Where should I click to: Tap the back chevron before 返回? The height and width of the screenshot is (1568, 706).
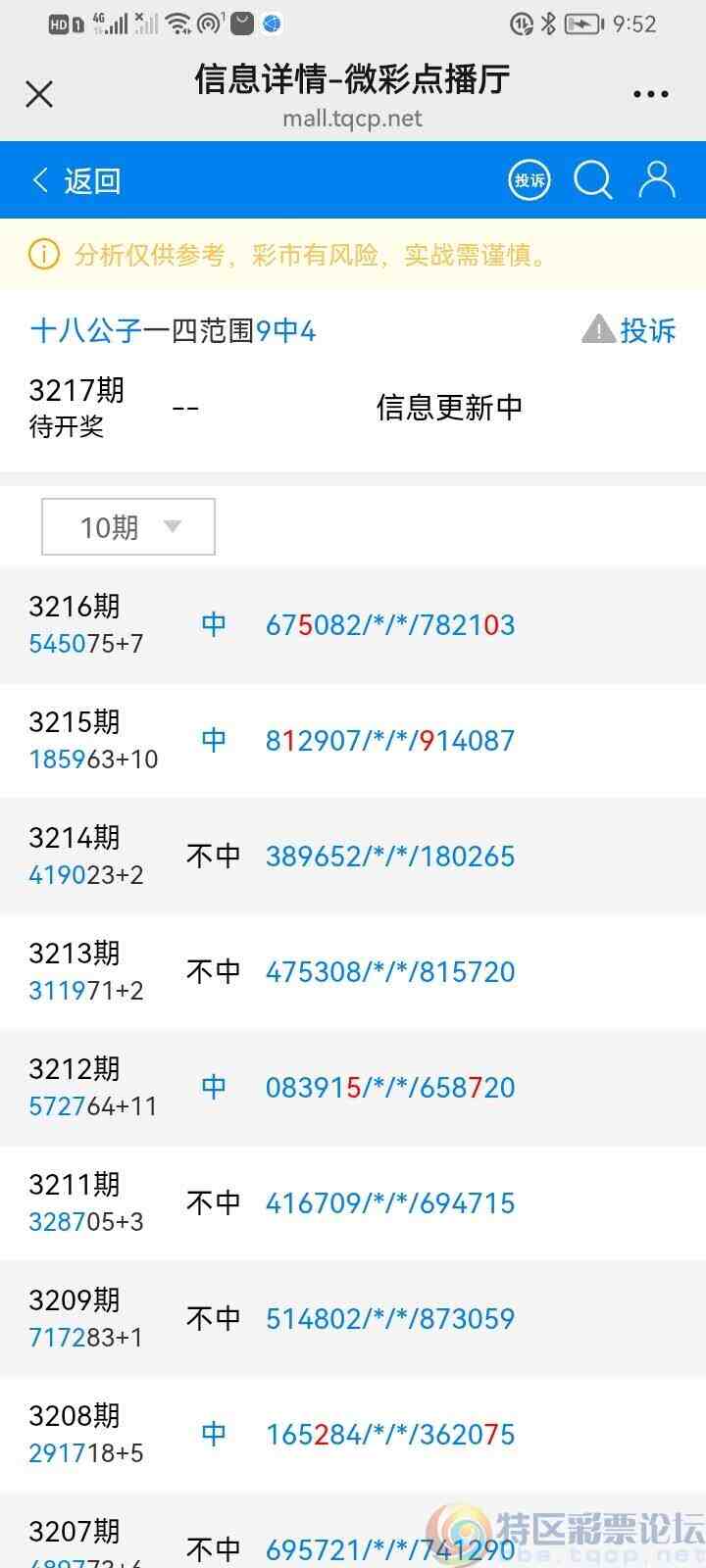[38, 180]
